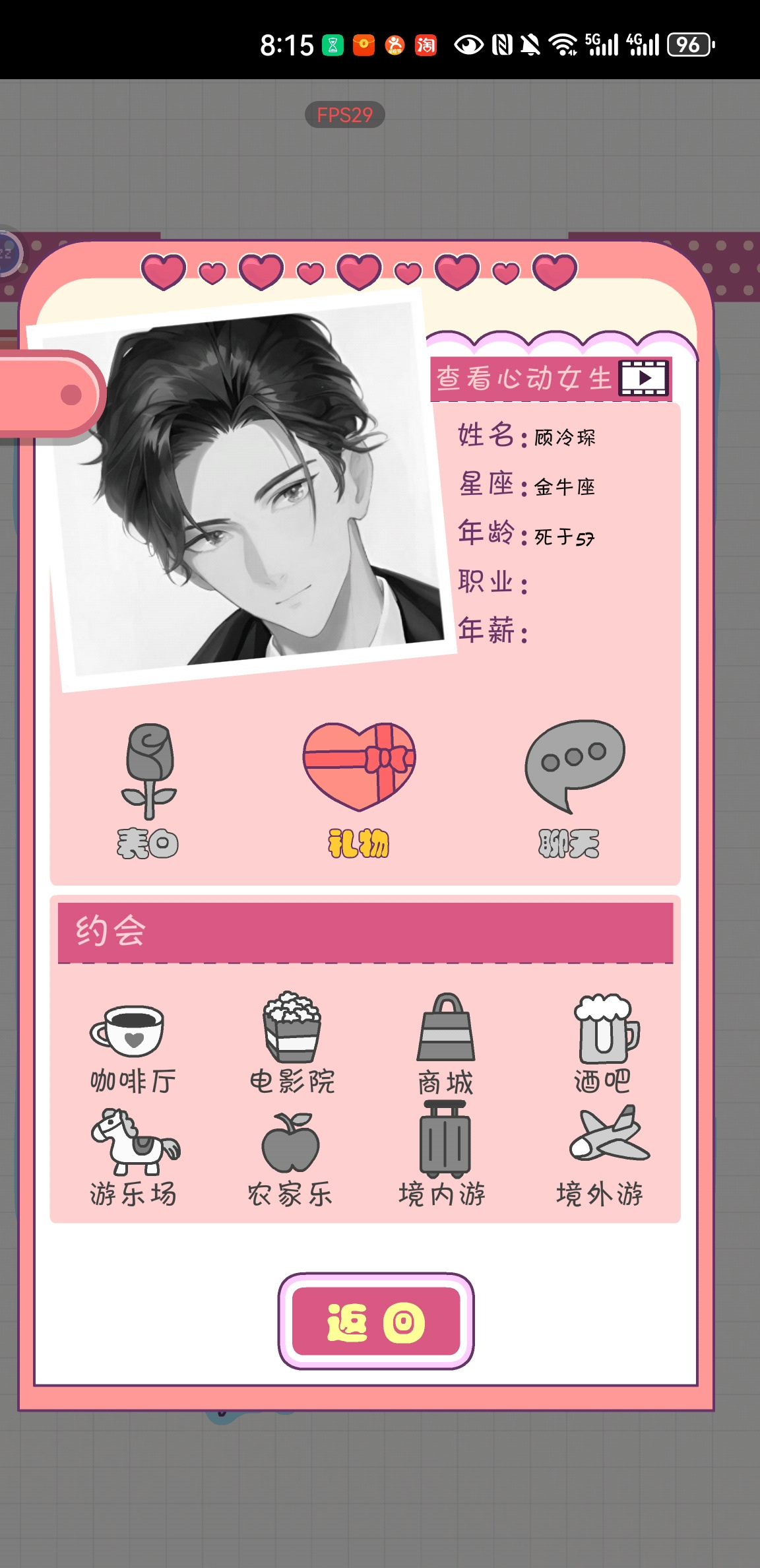Go on a date at 酒吧
Image resolution: width=760 pixels, height=1568 pixels.
pos(604,1044)
